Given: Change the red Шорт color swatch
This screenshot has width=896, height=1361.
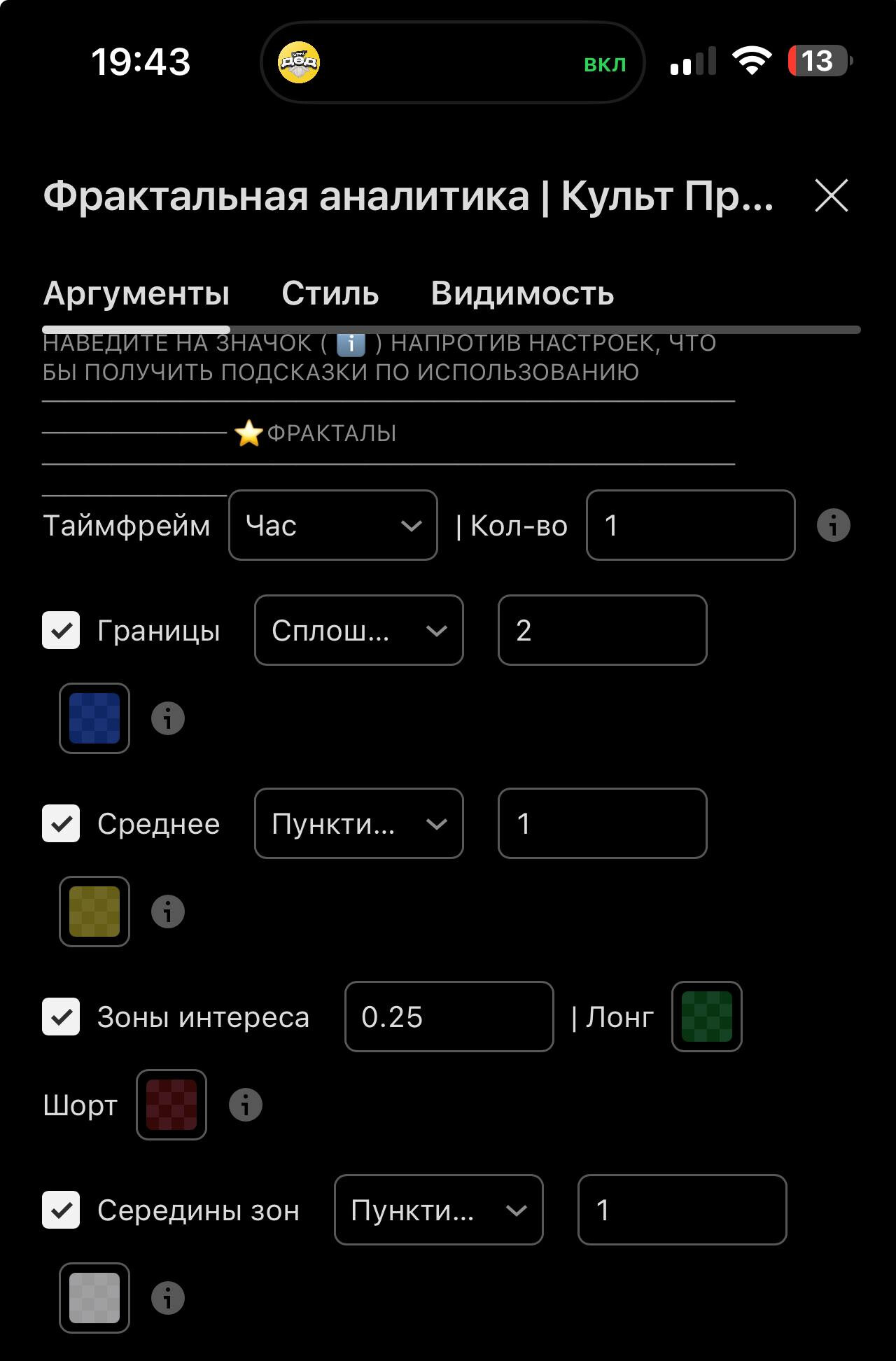Looking at the screenshot, I should tap(171, 1105).
